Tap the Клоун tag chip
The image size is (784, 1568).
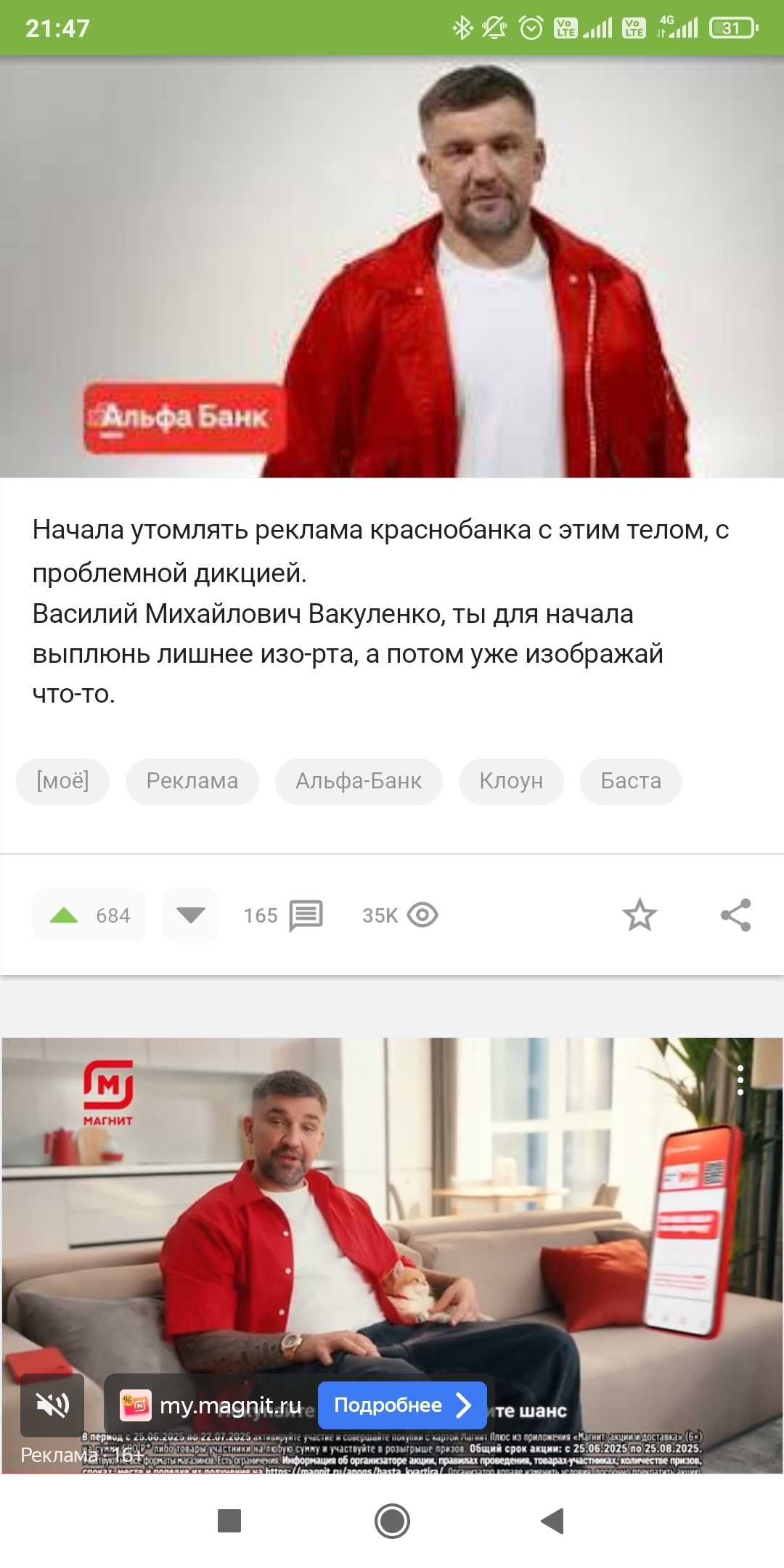[x=511, y=781]
